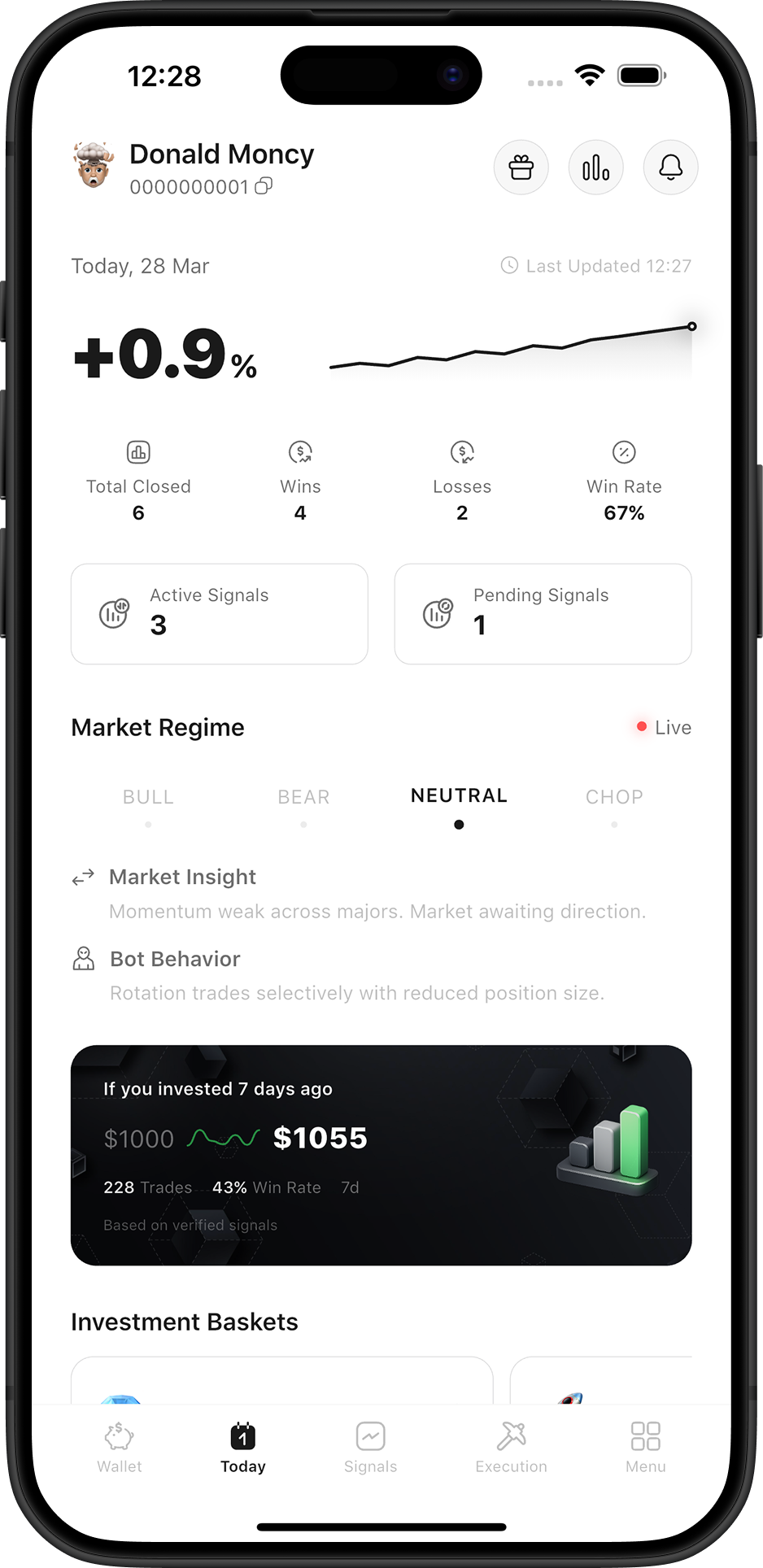Image resolution: width=763 pixels, height=1568 pixels.
Task: Open the gift rewards icon in the header
Action: (x=521, y=168)
